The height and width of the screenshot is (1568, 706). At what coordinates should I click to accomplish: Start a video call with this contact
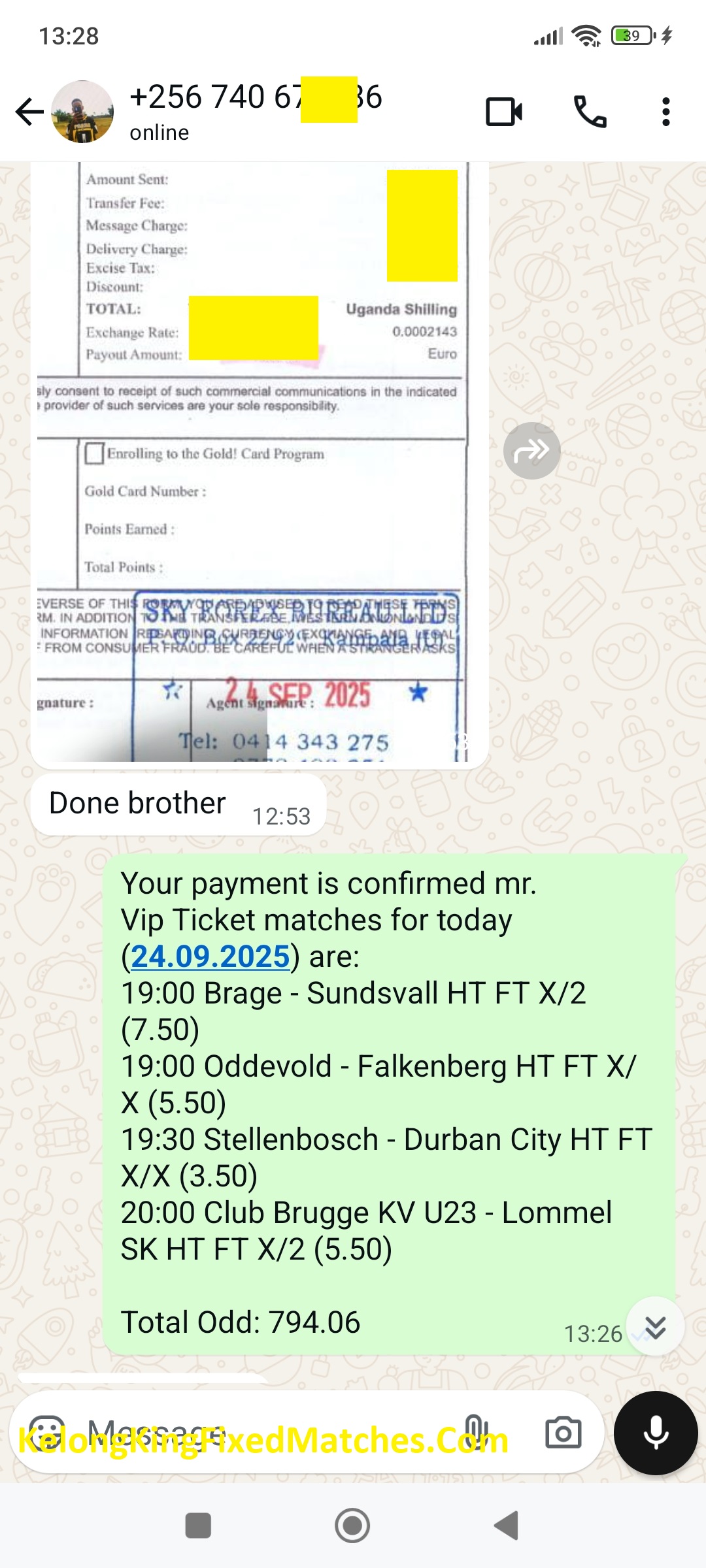tap(504, 112)
